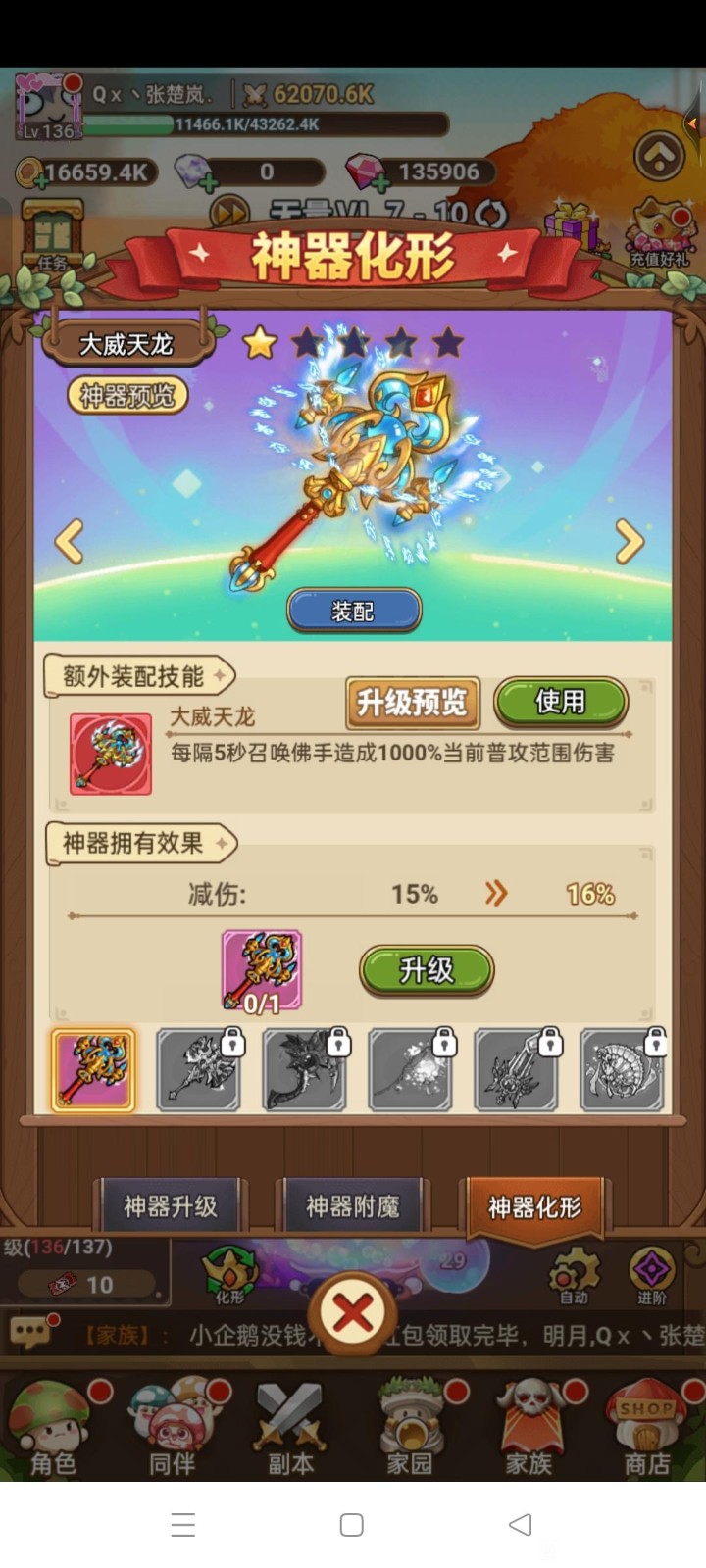
Task: Tap the 装配 equip button
Action: click(353, 611)
